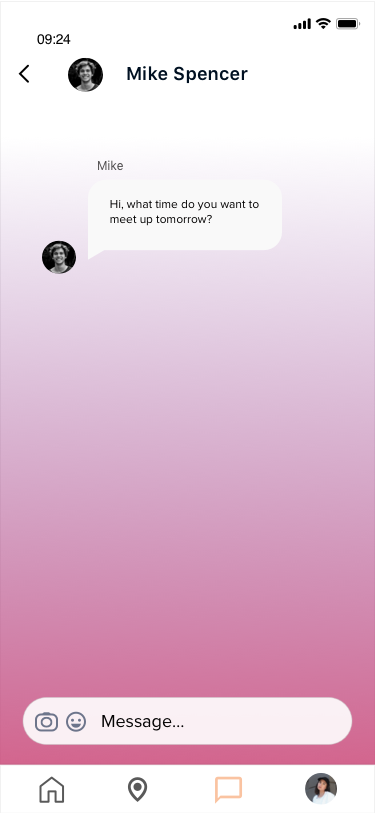Select the chat bubble tab
This screenshot has width=375, height=813.
point(229,790)
